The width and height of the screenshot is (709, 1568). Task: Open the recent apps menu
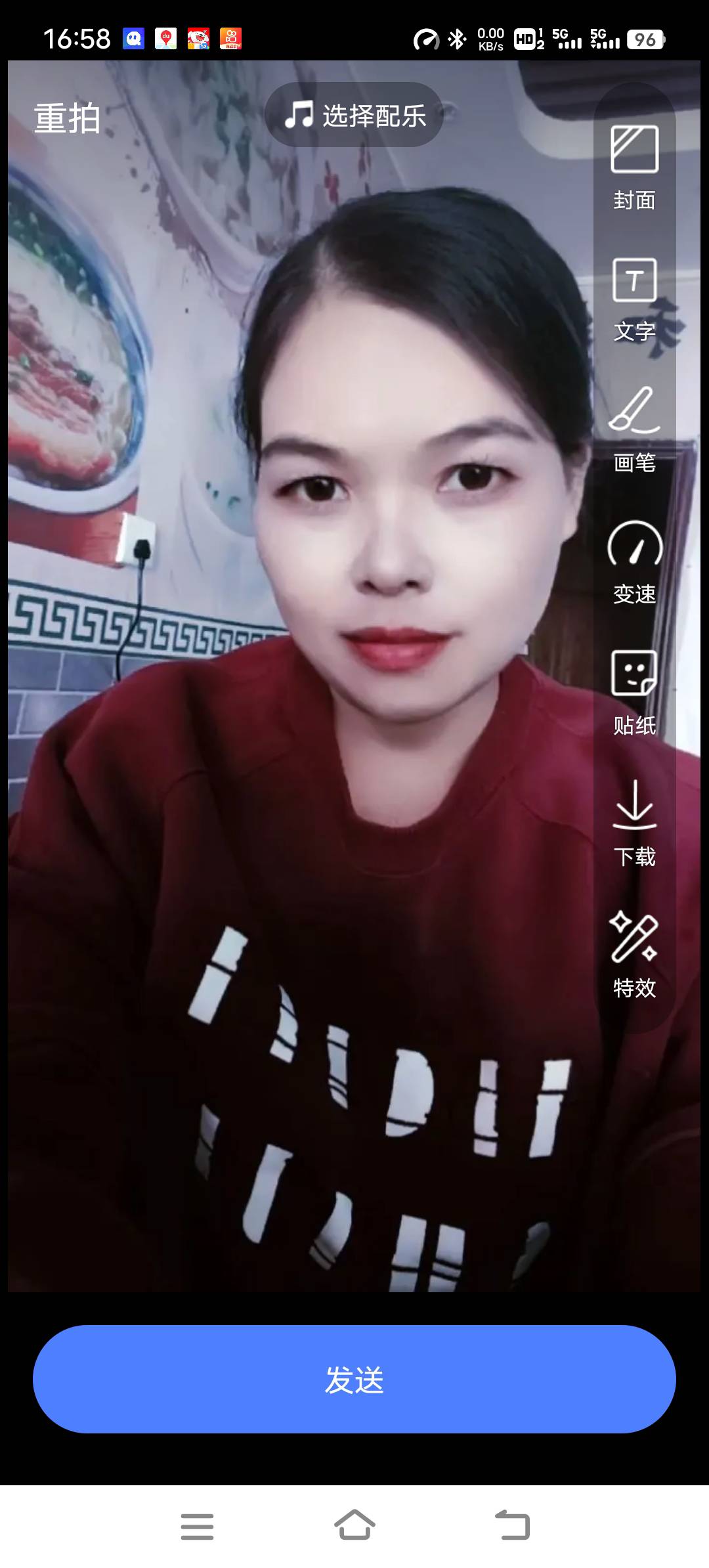(x=197, y=1525)
